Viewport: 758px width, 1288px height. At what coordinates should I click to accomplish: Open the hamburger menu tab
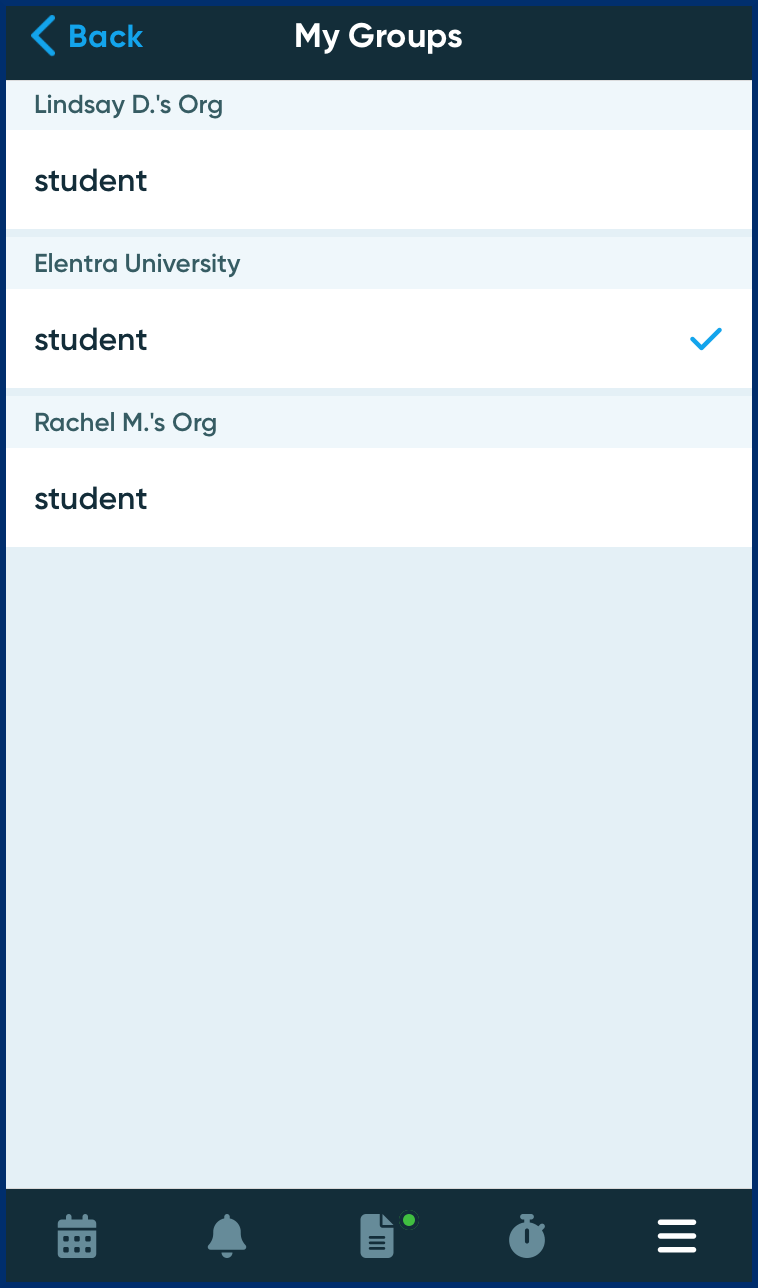coord(677,1237)
